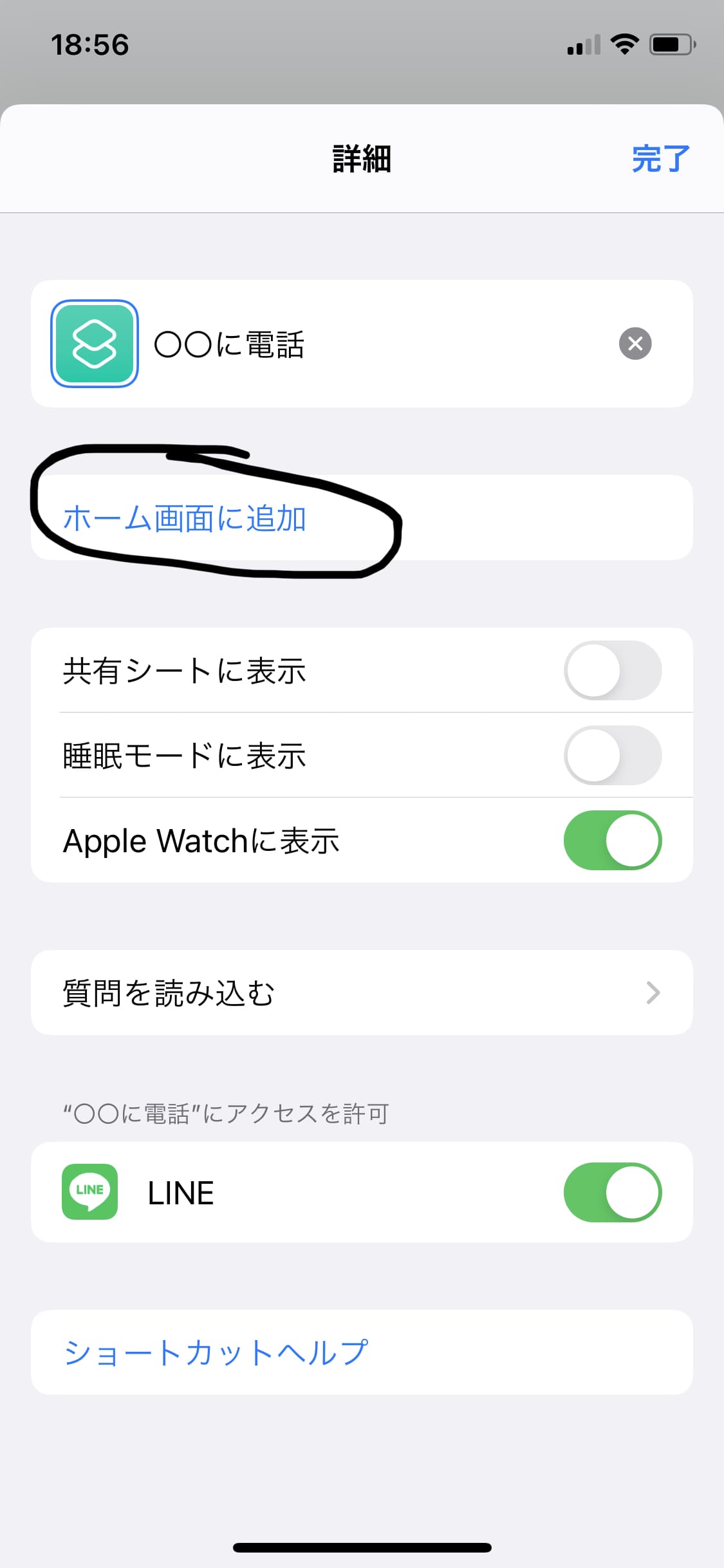Open 質問を読み込む

coord(362,993)
